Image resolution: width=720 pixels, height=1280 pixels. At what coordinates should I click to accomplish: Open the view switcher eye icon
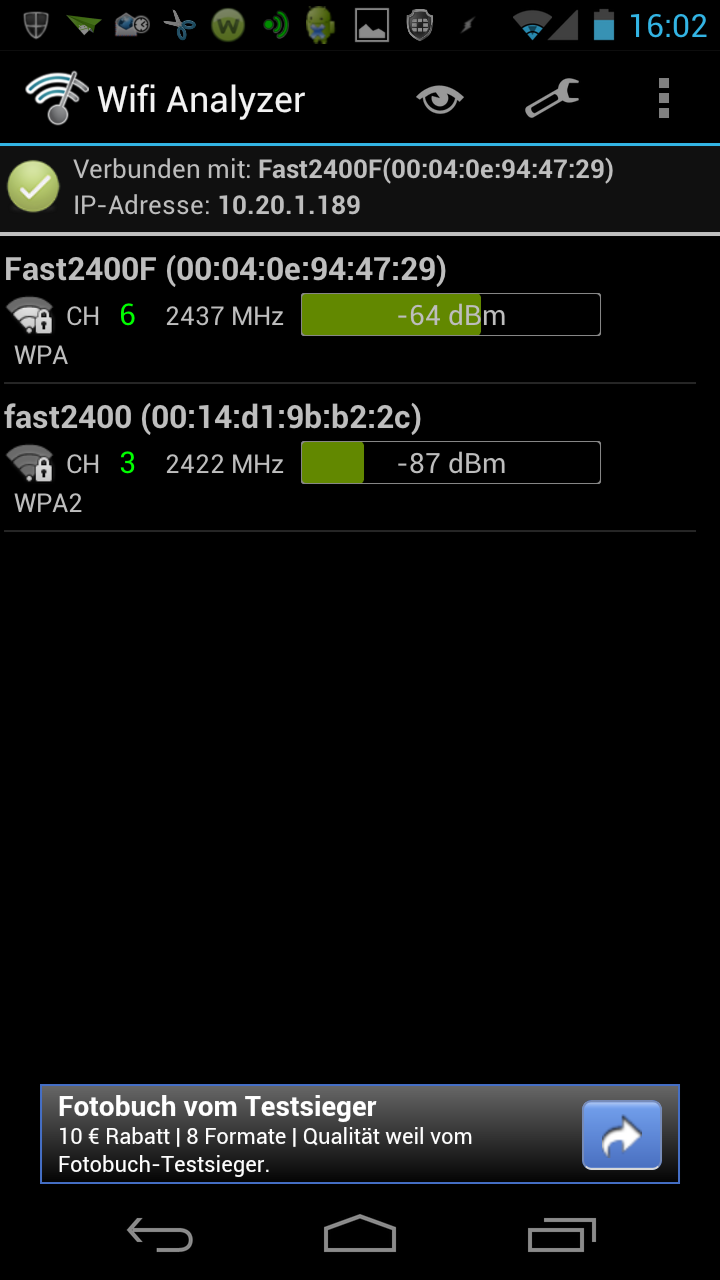pyautogui.click(x=440, y=99)
